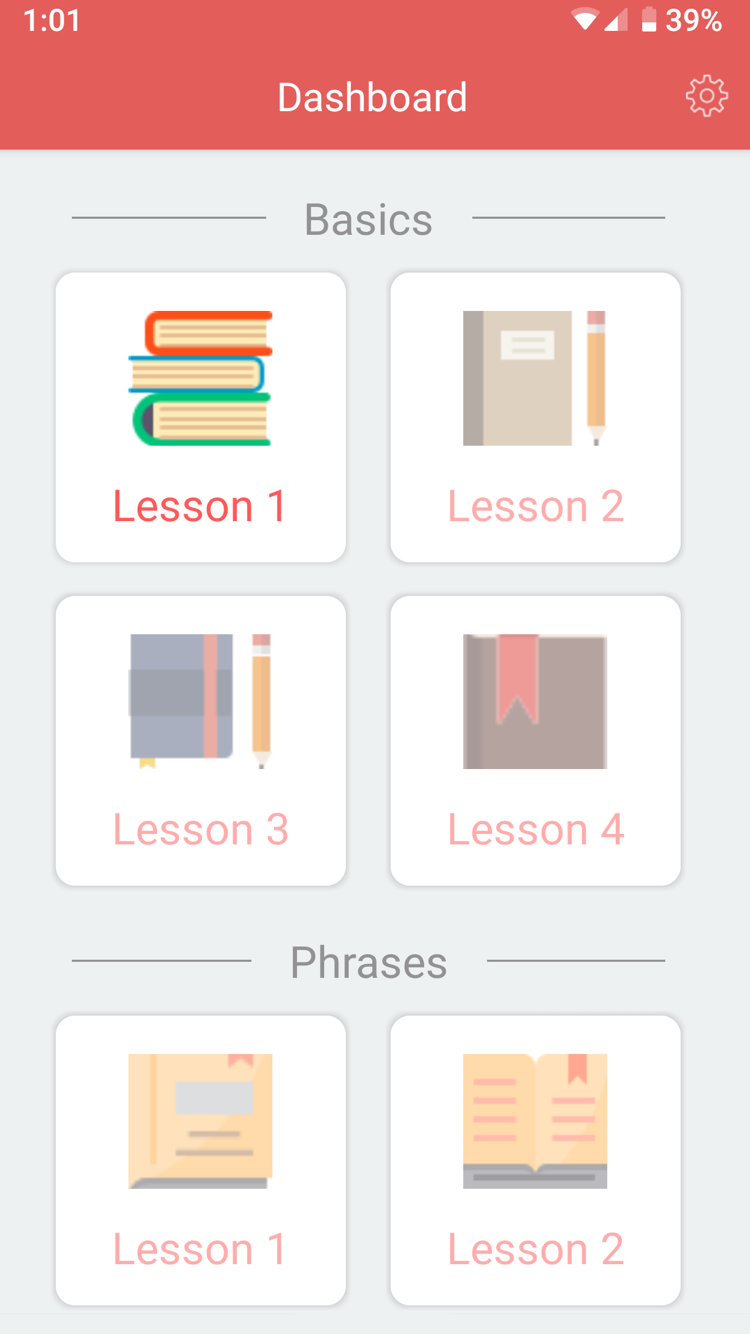Select Lesson 2 under Basics

(535, 417)
